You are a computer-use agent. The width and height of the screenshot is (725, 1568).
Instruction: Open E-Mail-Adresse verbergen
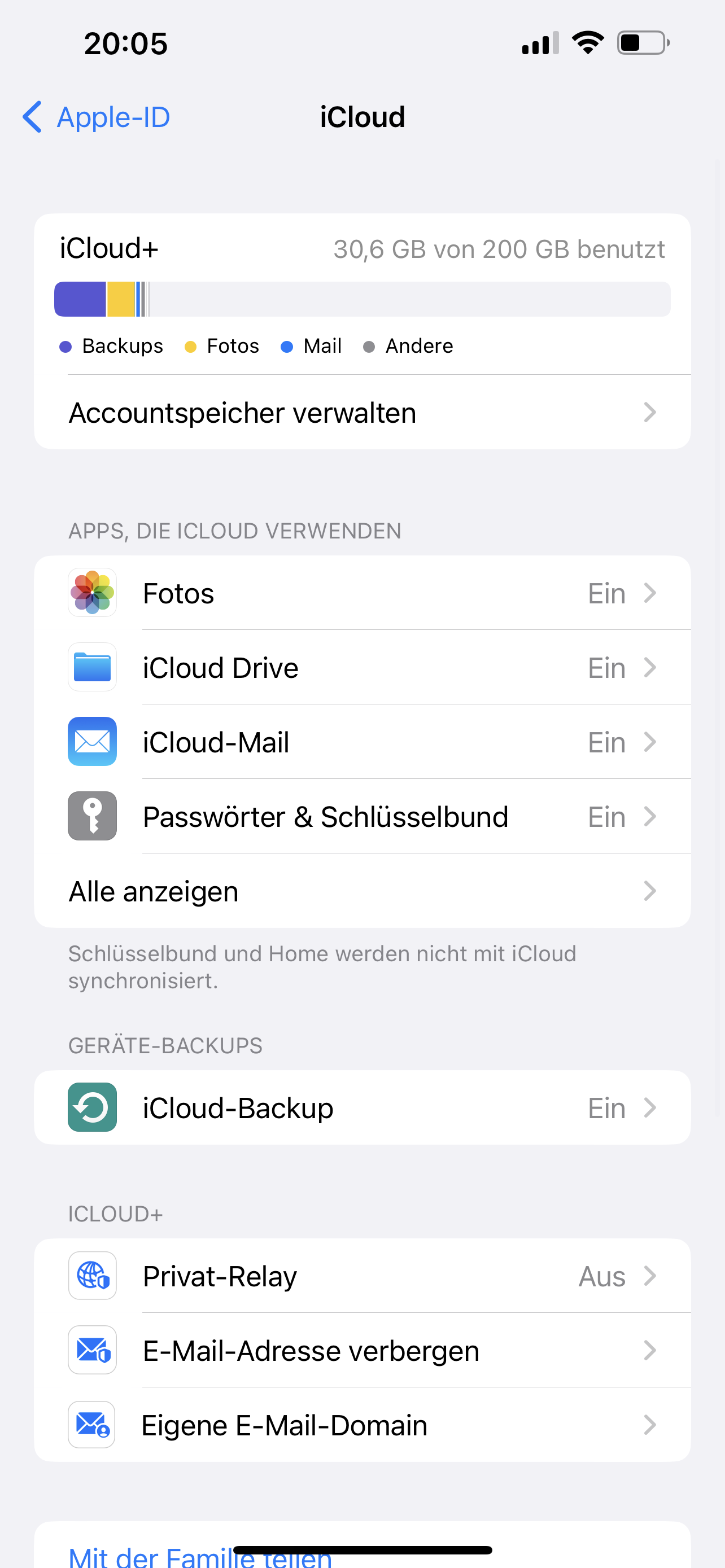coord(362,1351)
